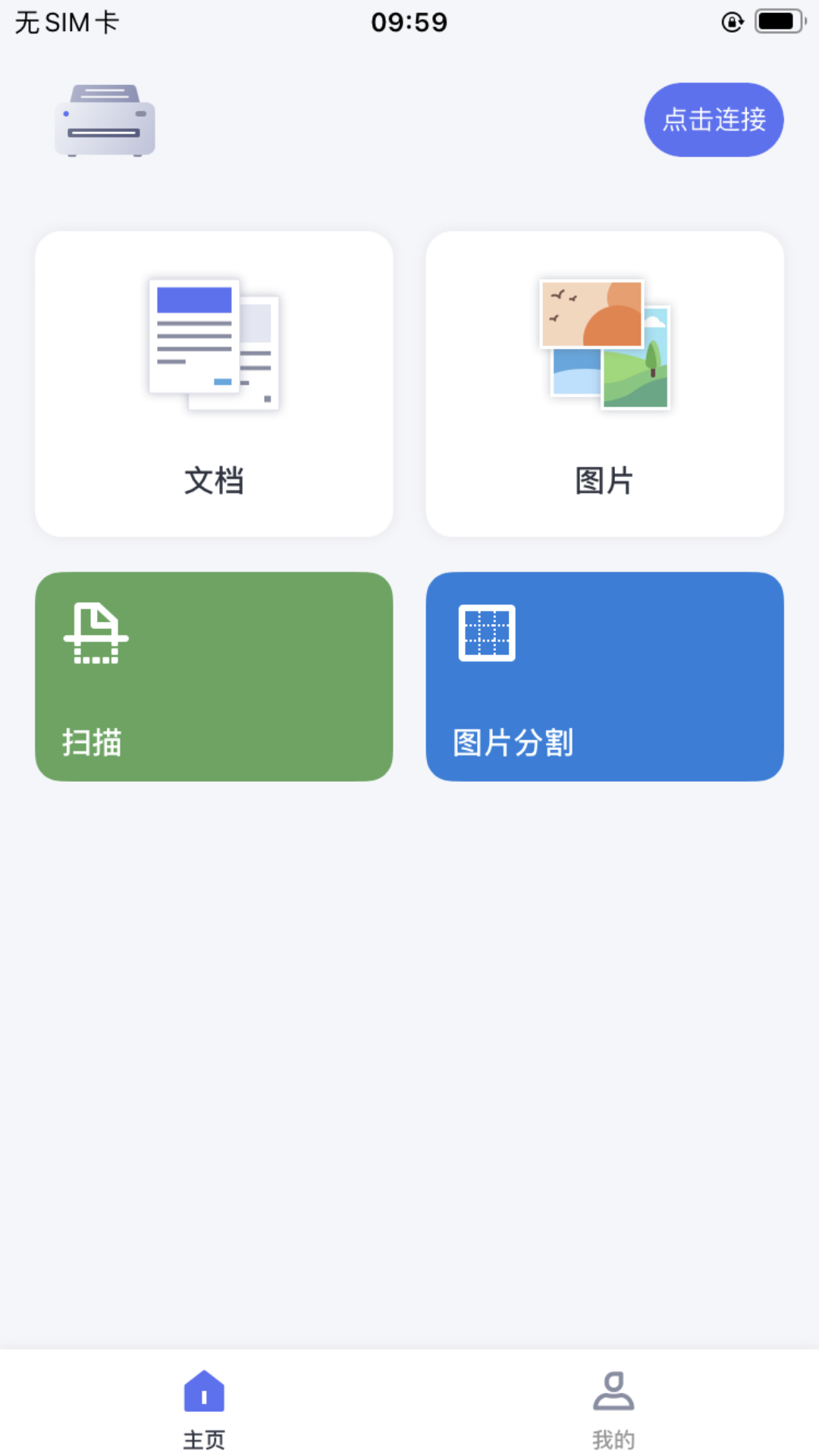Tap the 点击连接 connect button
The height and width of the screenshot is (1456, 819).
(713, 119)
